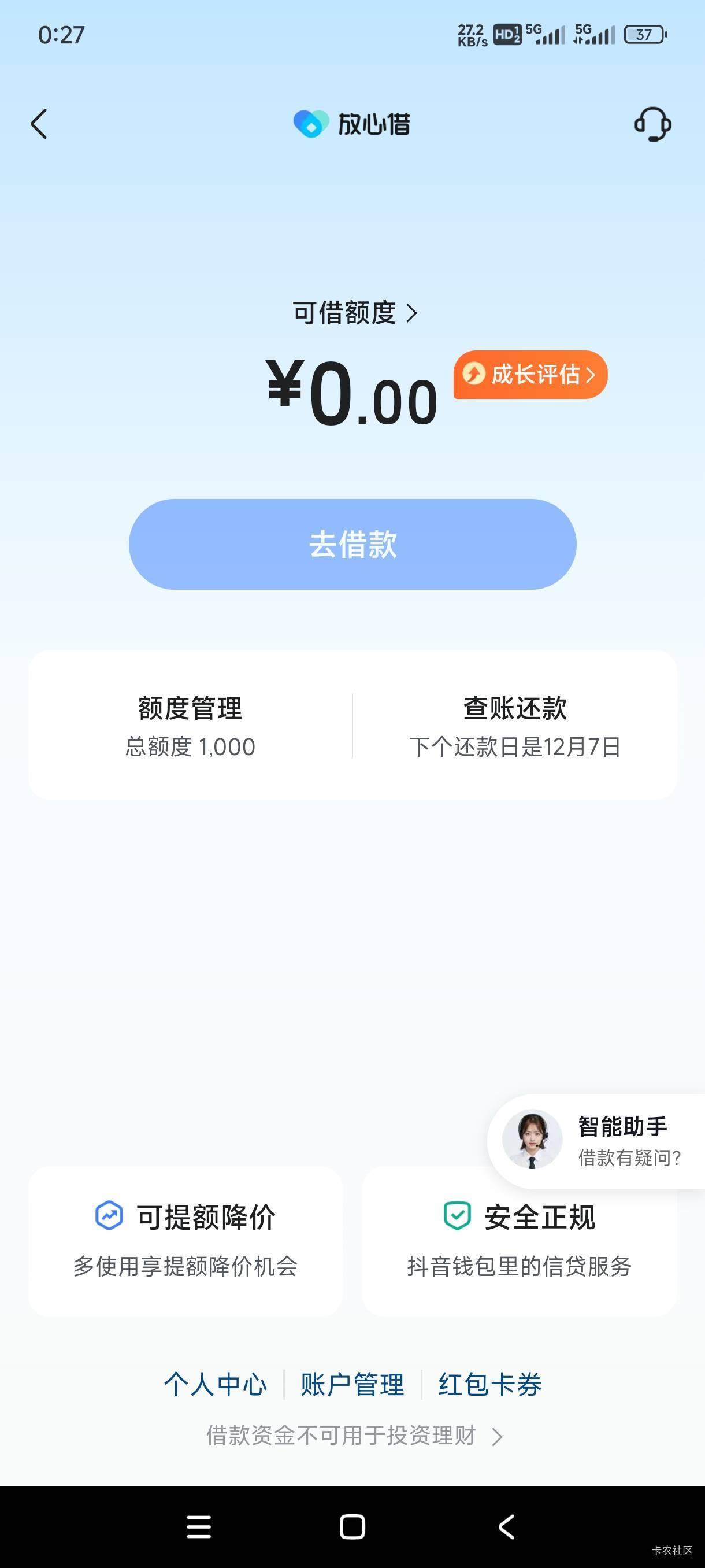Image resolution: width=705 pixels, height=1568 pixels.
Task: Go to 个人中心
Action: tap(216, 1384)
